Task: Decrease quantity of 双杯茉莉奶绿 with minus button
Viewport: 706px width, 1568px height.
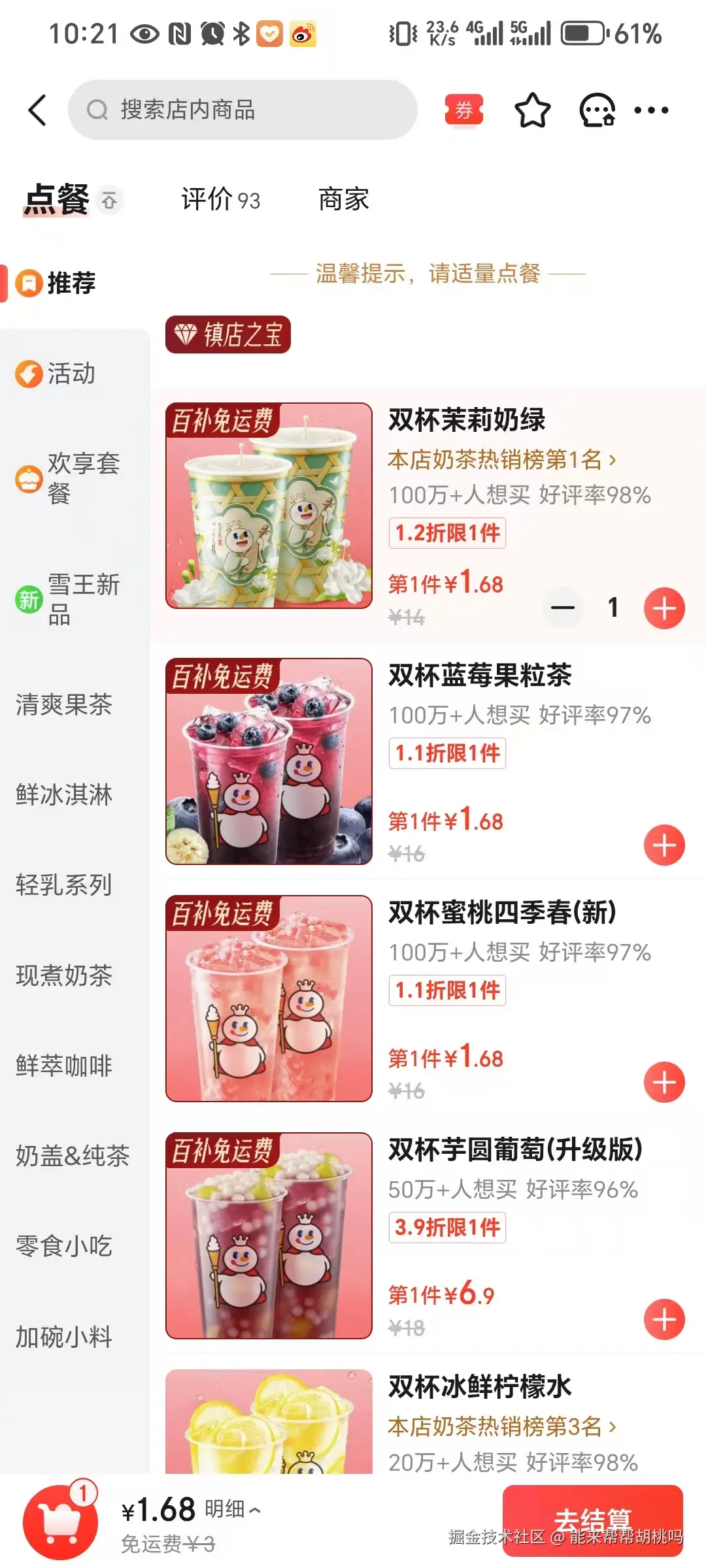Action: pyautogui.click(x=562, y=608)
